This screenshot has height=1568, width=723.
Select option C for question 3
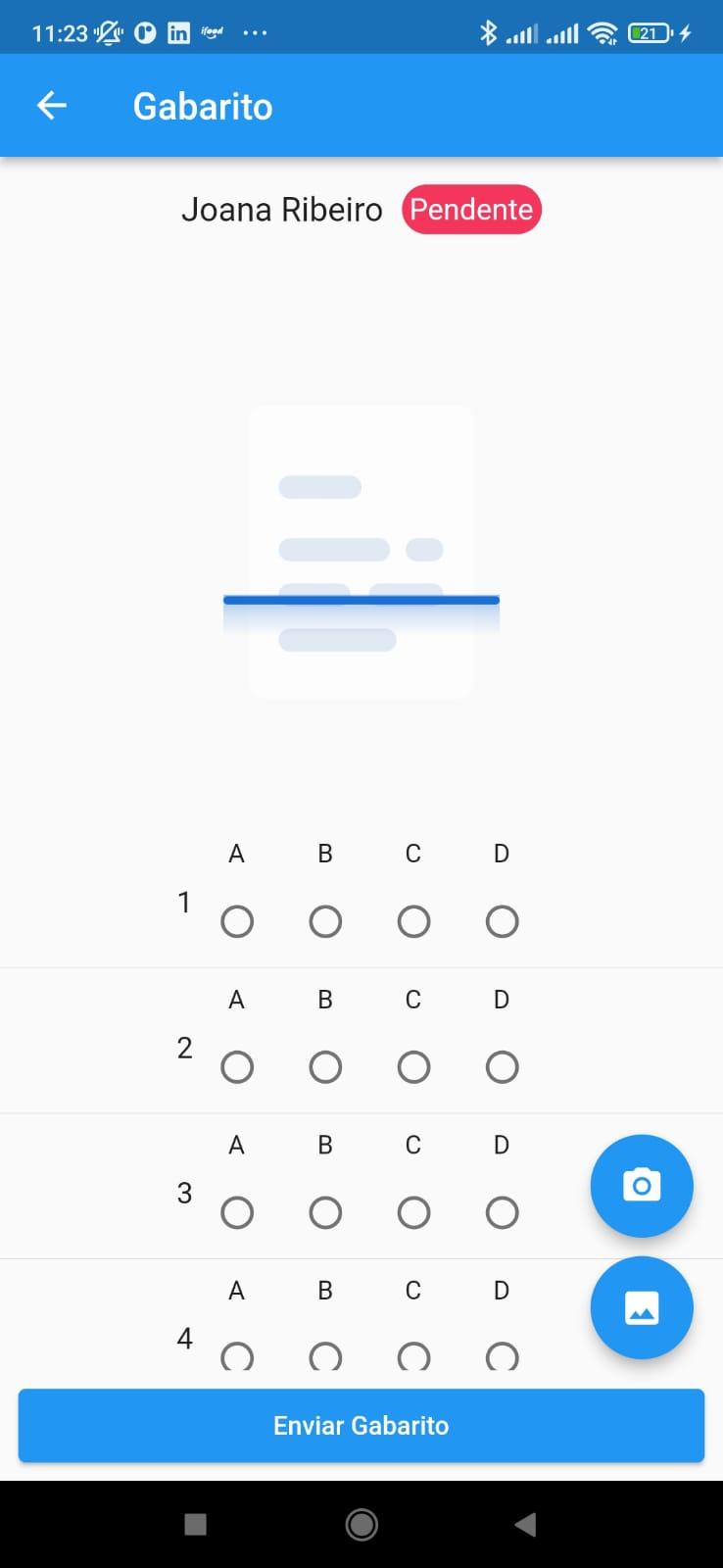pos(413,1212)
